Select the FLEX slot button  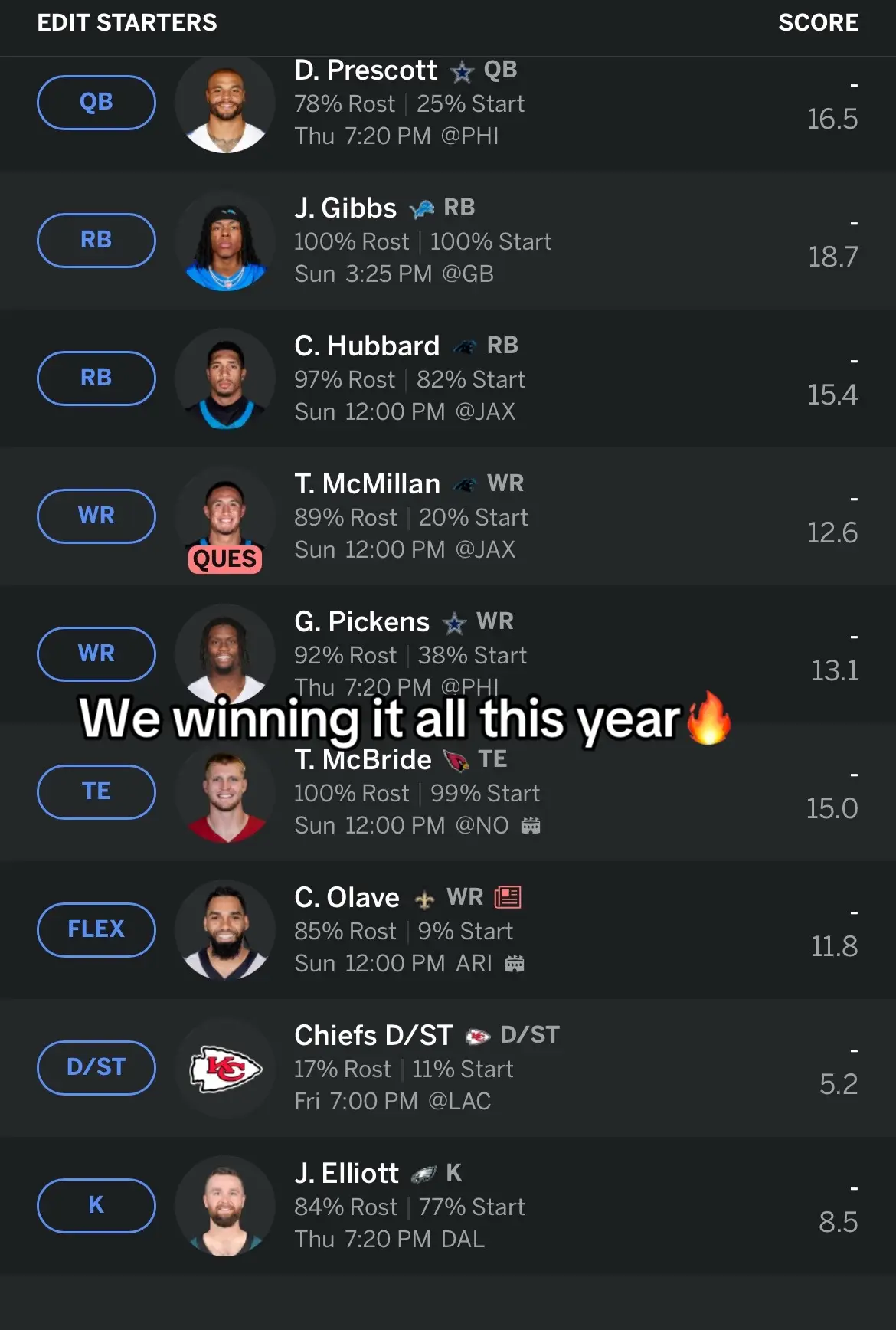[96, 930]
